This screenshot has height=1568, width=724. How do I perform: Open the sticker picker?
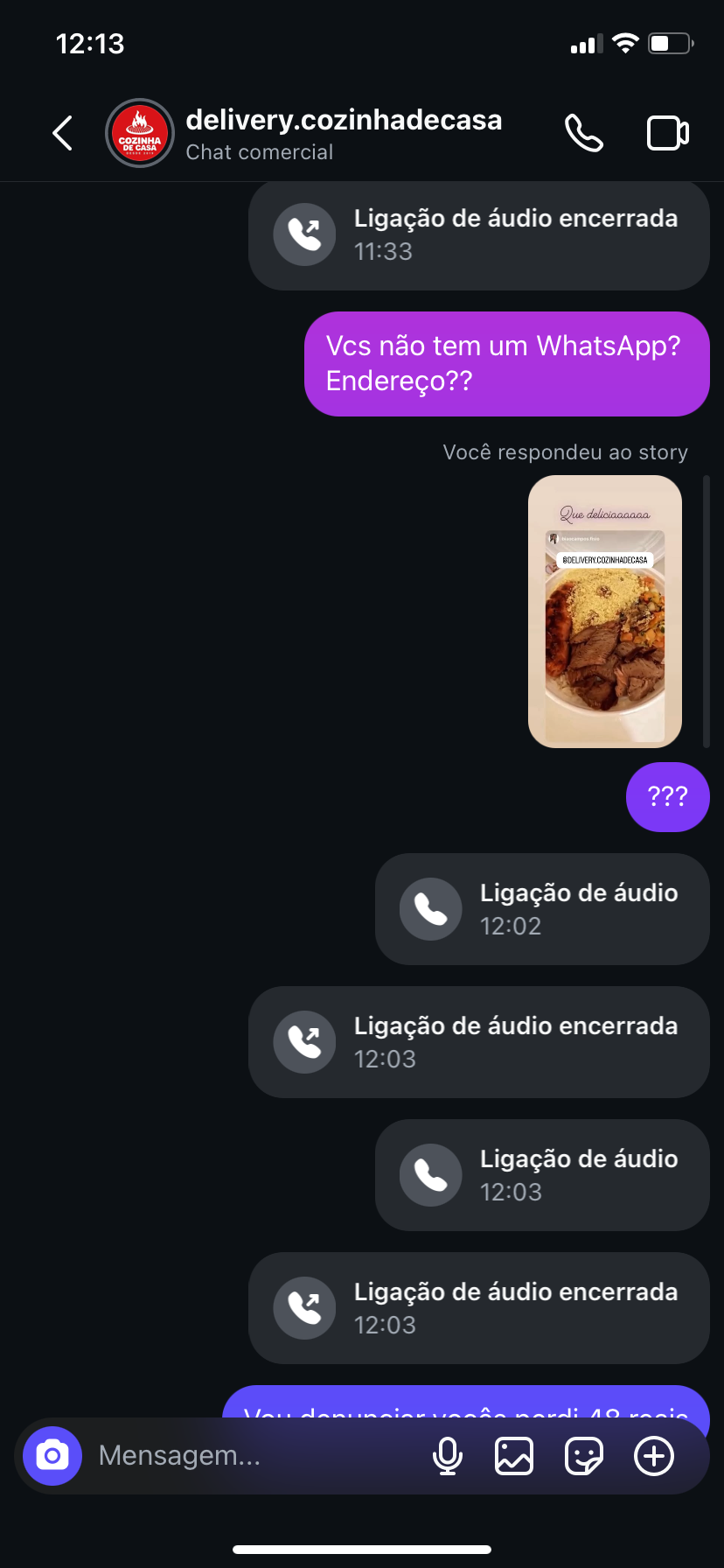coord(584,1456)
